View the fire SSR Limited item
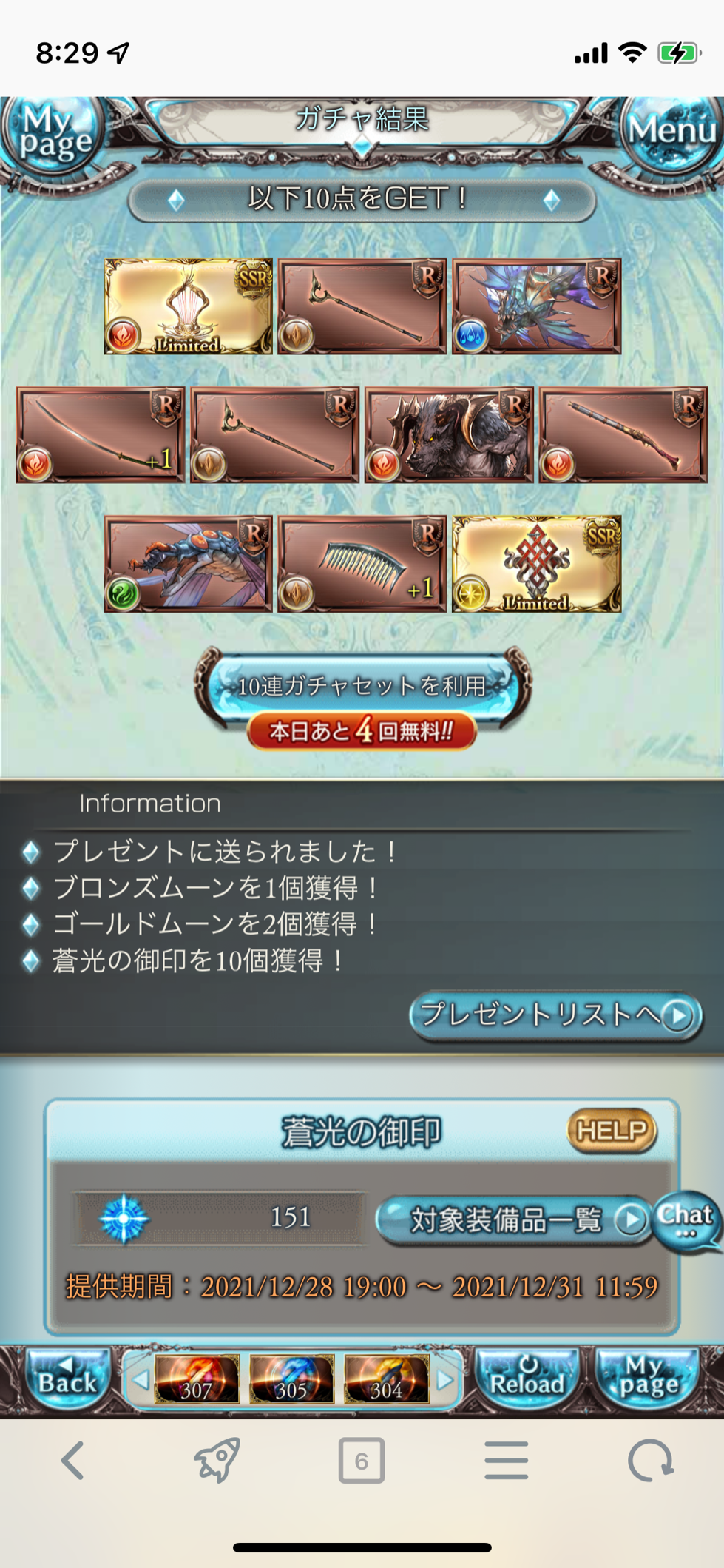Screen dimensions: 724x1568 [x=188, y=306]
